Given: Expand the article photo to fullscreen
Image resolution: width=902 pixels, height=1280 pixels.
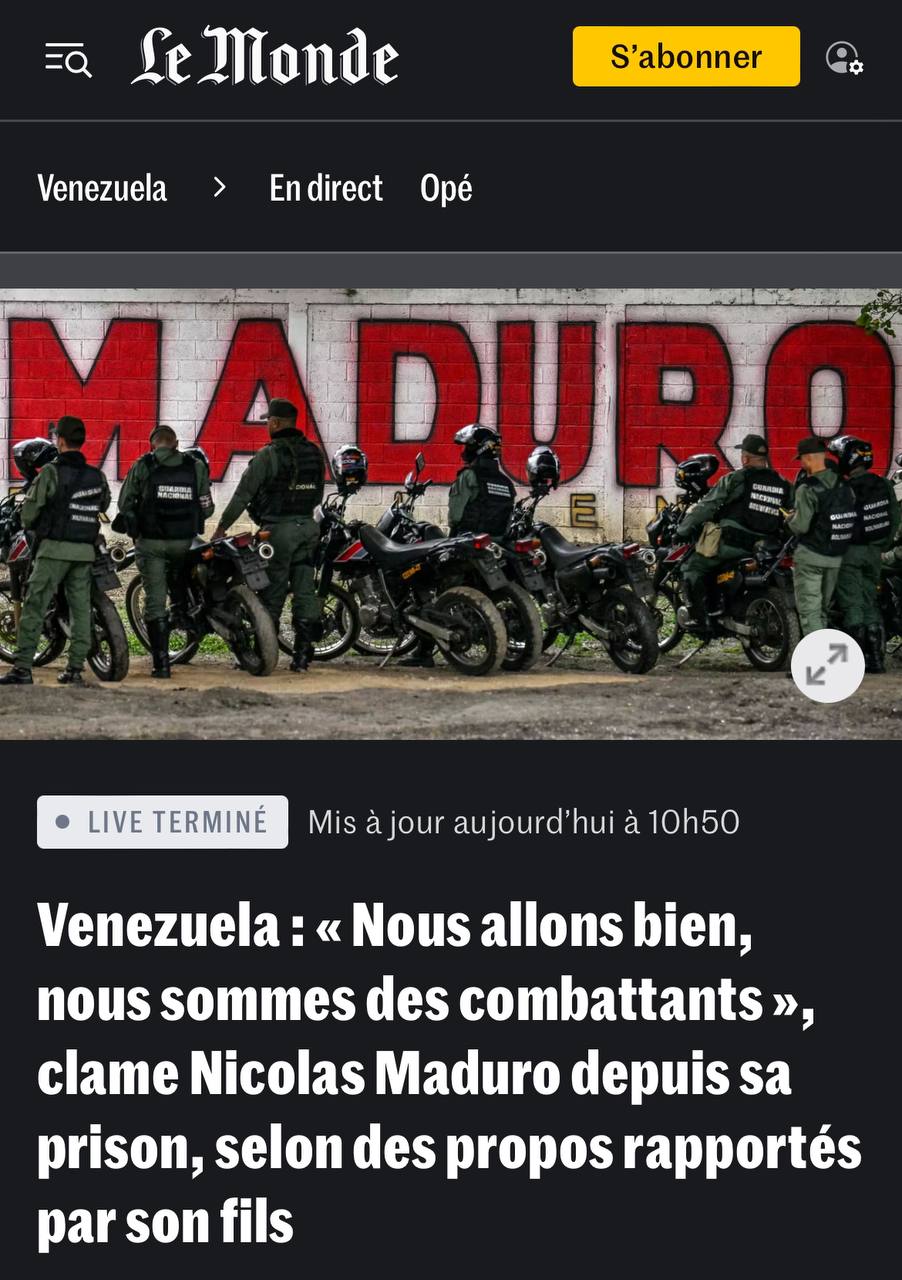Looking at the screenshot, I should click(827, 665).
